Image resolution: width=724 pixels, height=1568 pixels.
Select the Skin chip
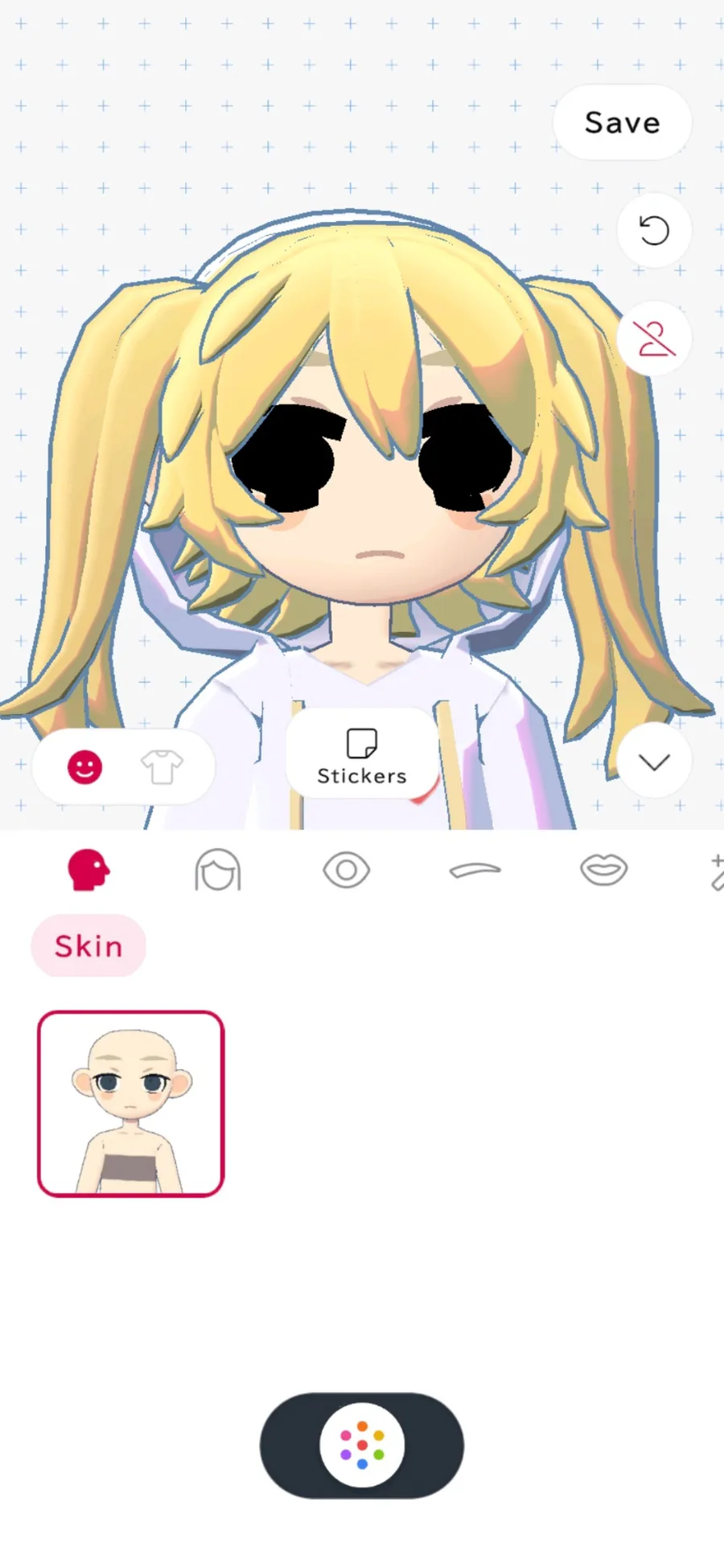click(x=88, y=946)
